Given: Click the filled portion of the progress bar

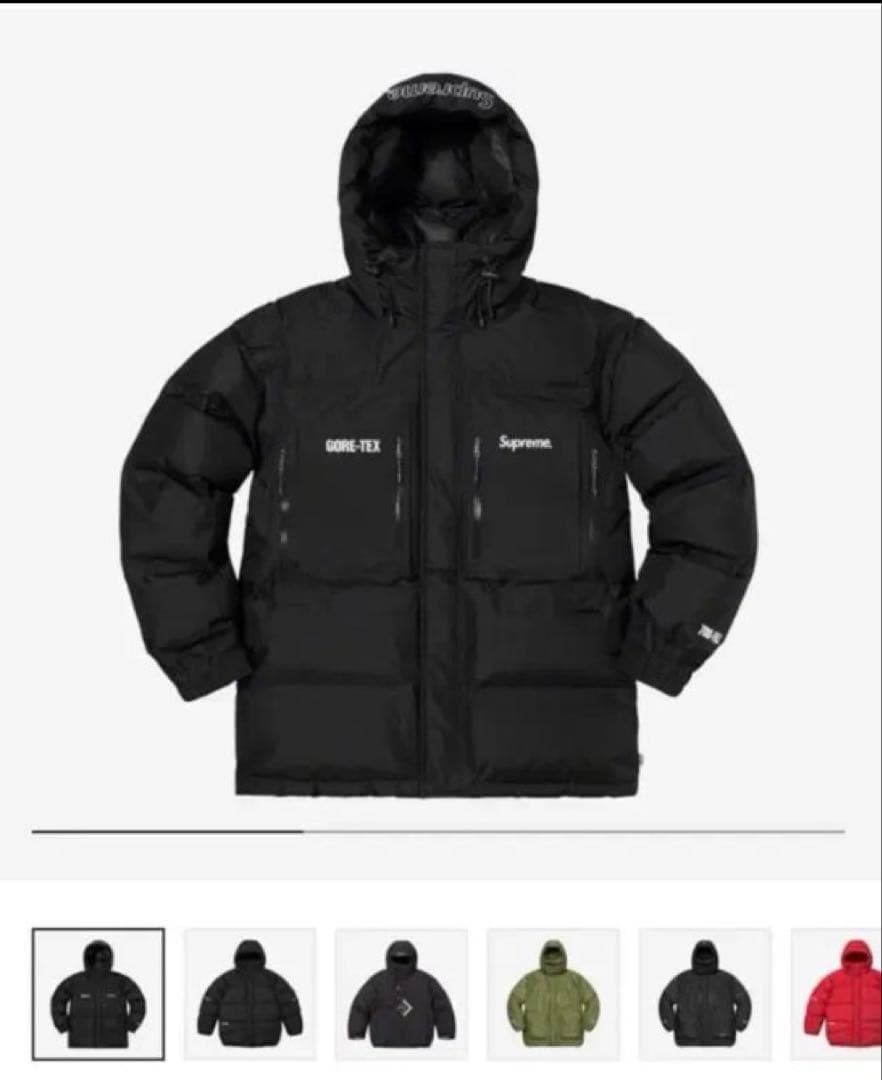Looking at the screenshot, I should tap(165, 832).
